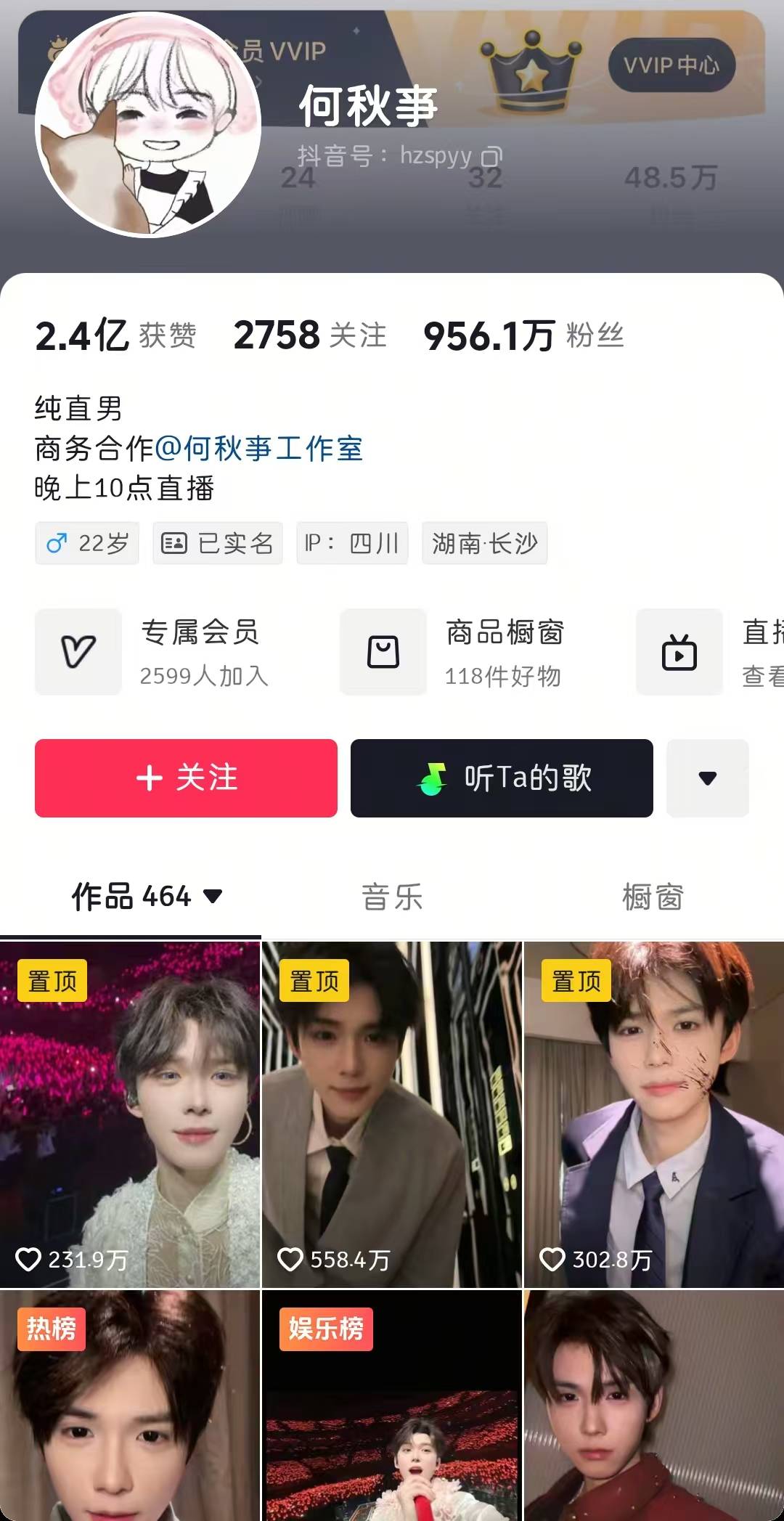The image size is (784, 1521).
Task: Open the video tagged 热榜
Action: pos(130,1408)
